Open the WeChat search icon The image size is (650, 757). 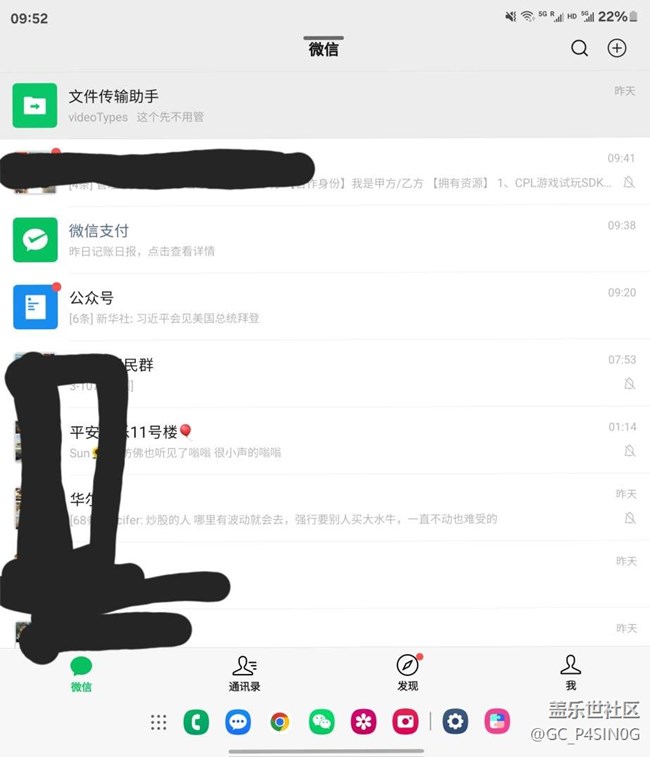[579, 48]
